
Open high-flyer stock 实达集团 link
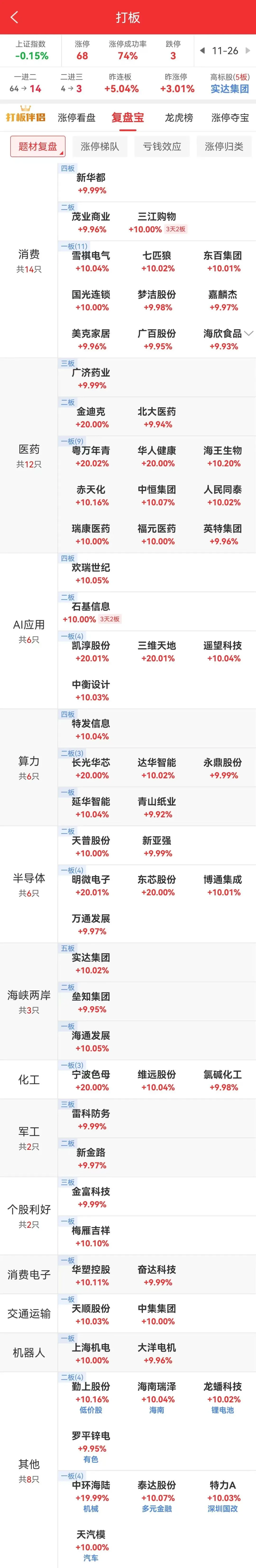[229, 89]
